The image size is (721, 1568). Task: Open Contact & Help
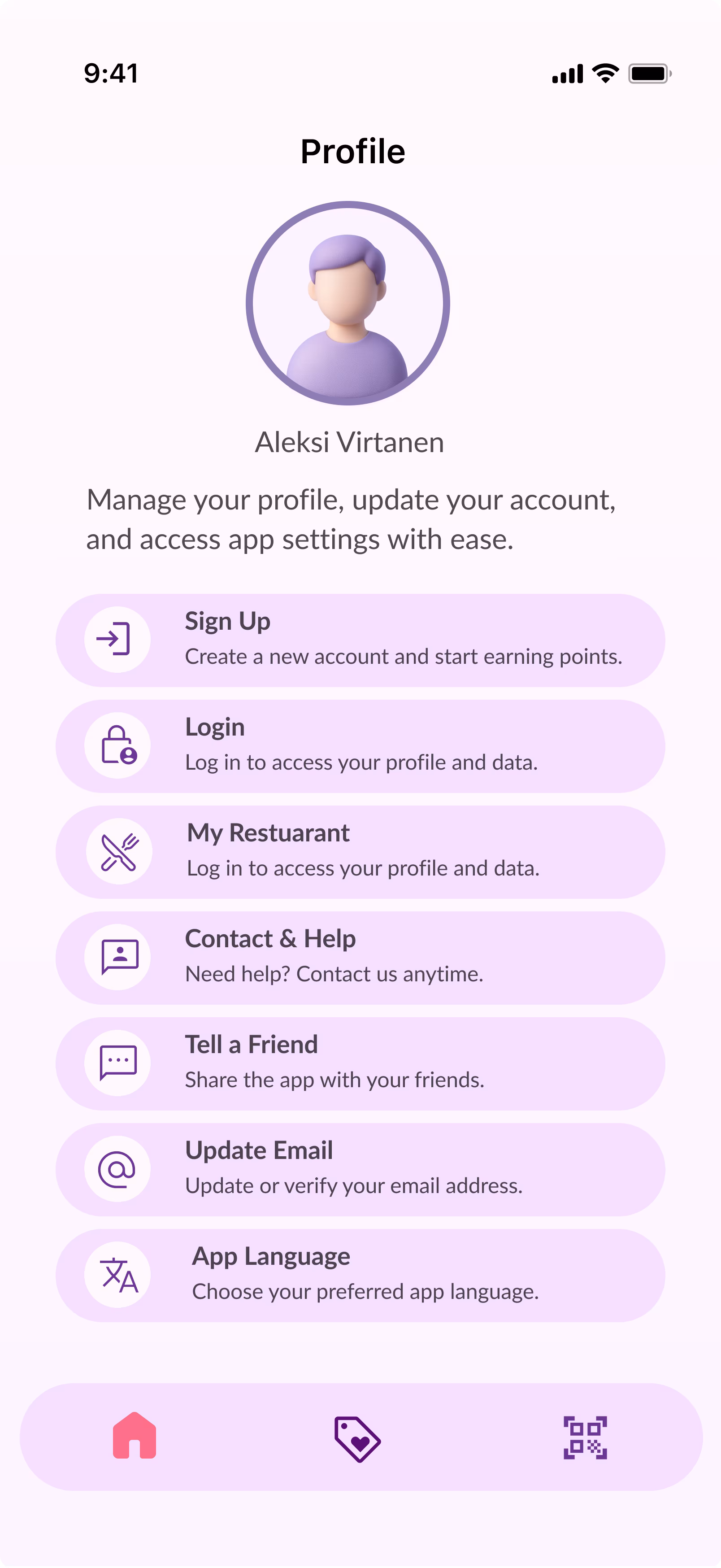pos(360,957)
